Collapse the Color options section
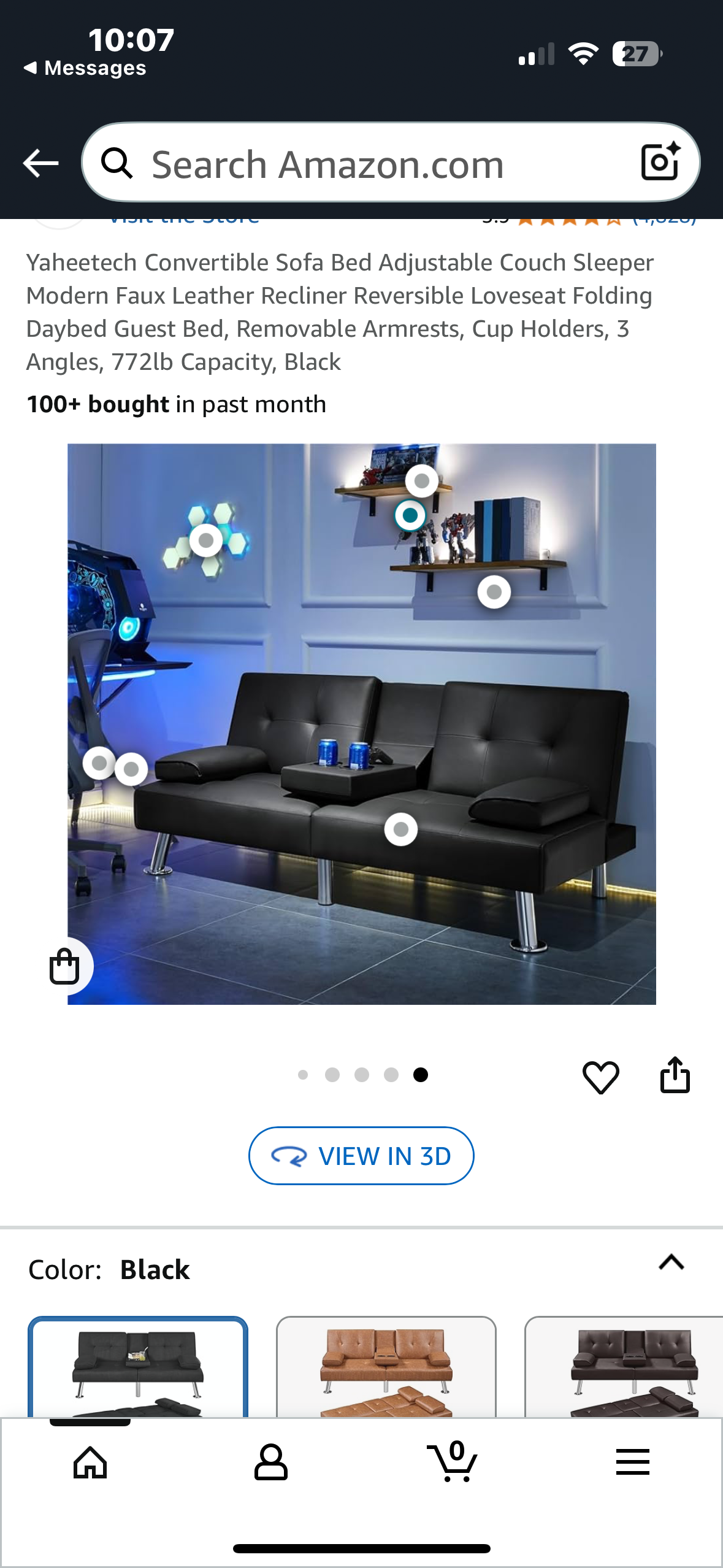Screen dimensions: 723x1568 coord(671,1262)
